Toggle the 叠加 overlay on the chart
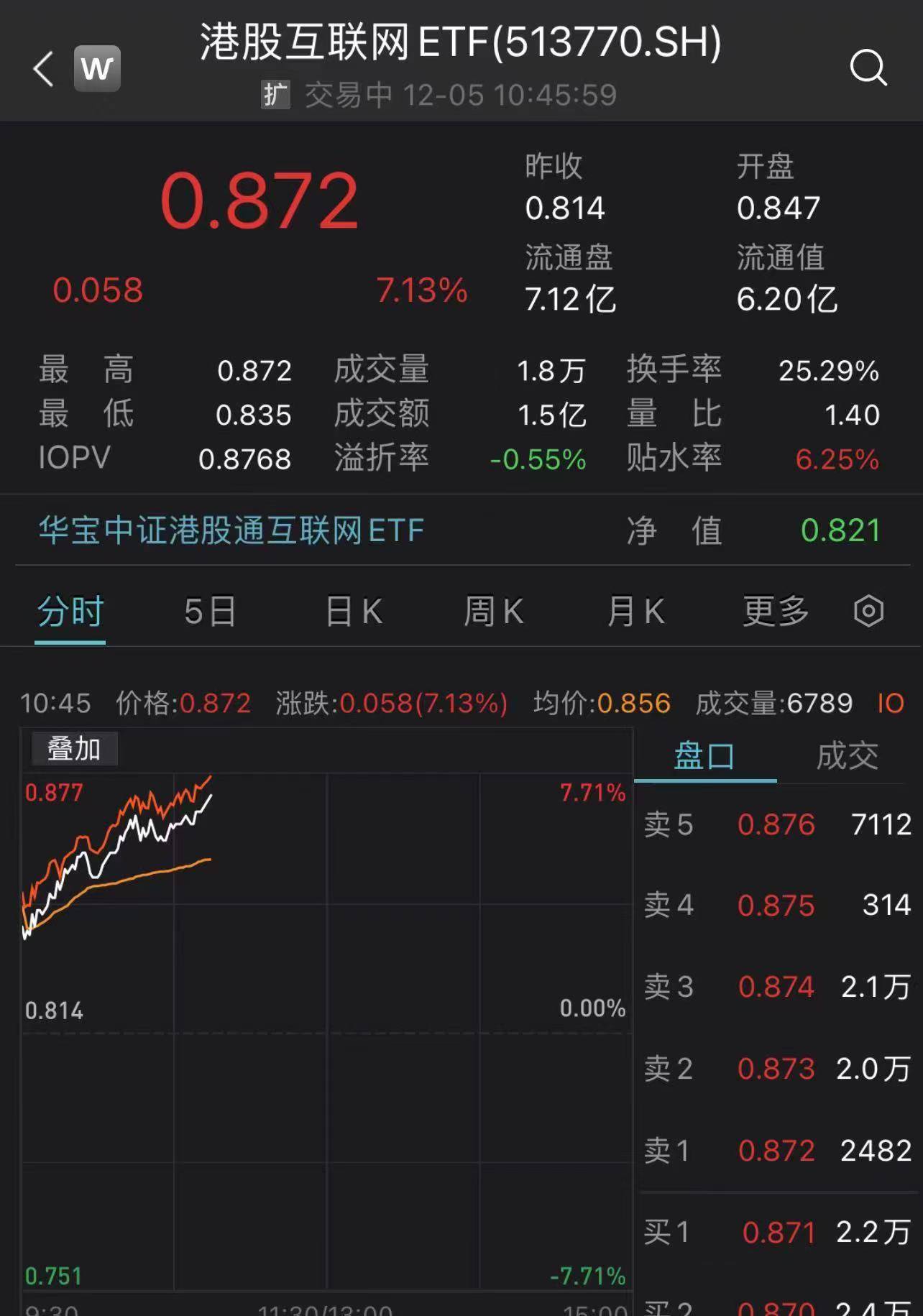The height and width of the screenshot is (1316, 923). [x=73, y=748]
